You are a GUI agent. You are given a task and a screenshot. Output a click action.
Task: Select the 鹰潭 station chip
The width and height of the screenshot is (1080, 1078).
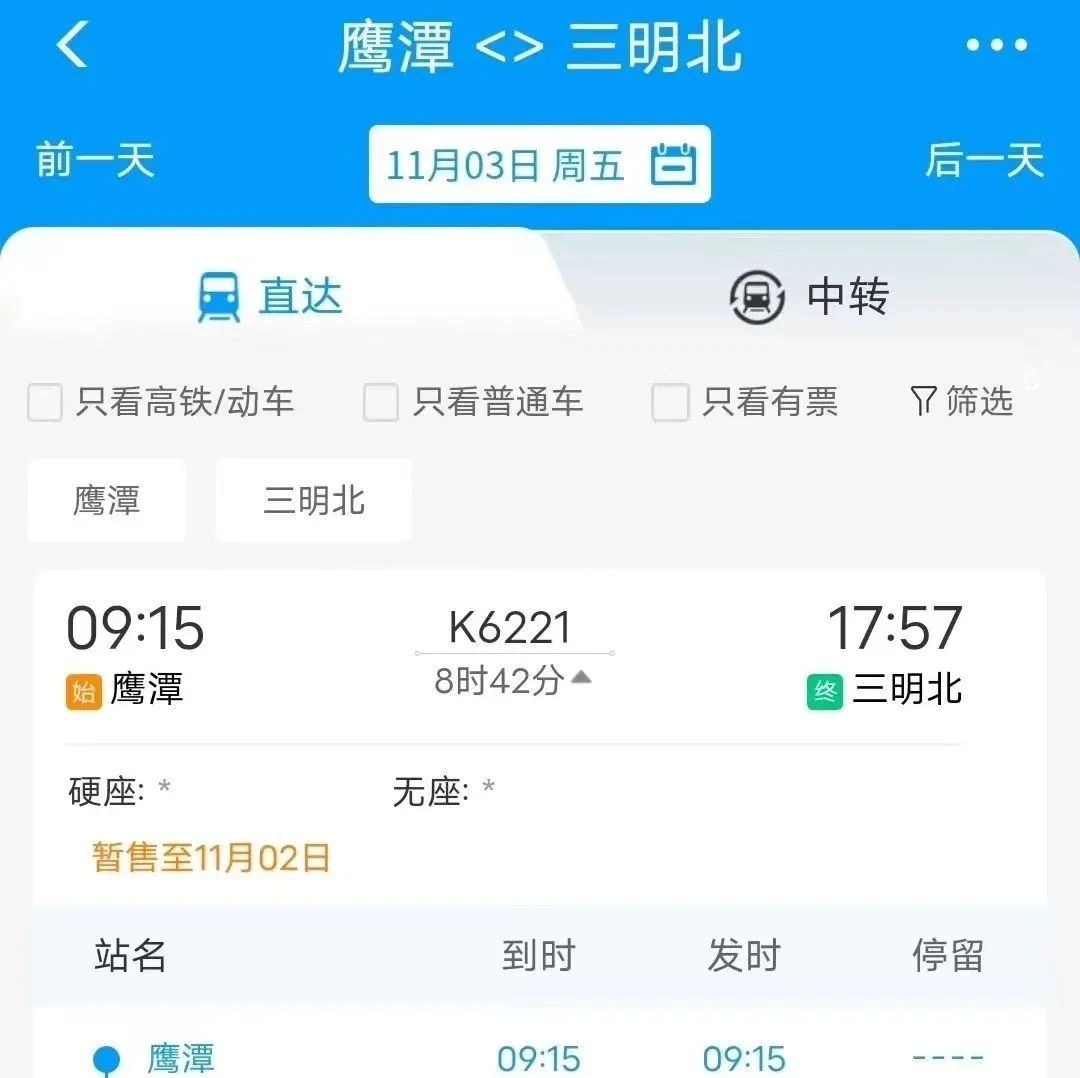pyautogui.click(x=107, y=500)
